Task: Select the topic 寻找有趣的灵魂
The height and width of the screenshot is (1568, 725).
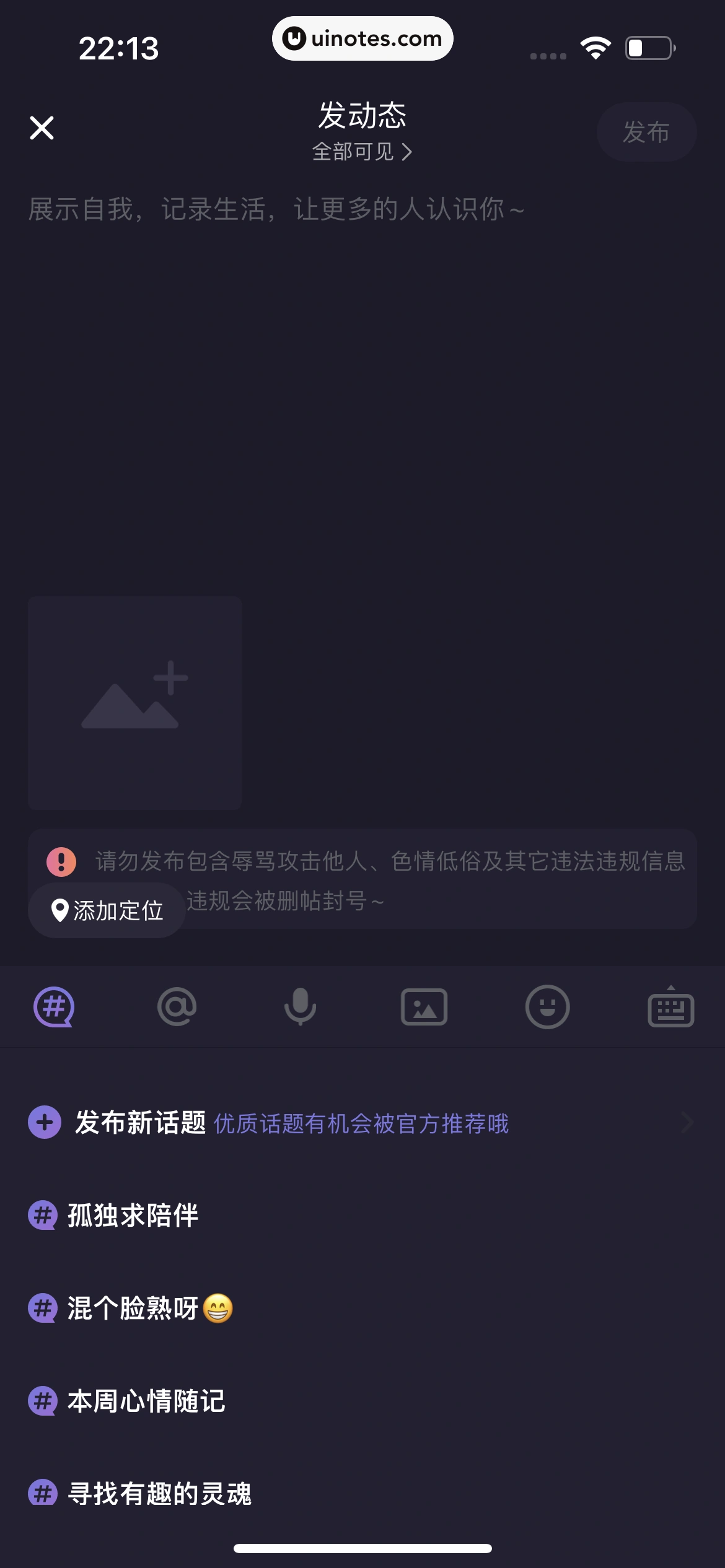Action: [x=159, y=1493]
